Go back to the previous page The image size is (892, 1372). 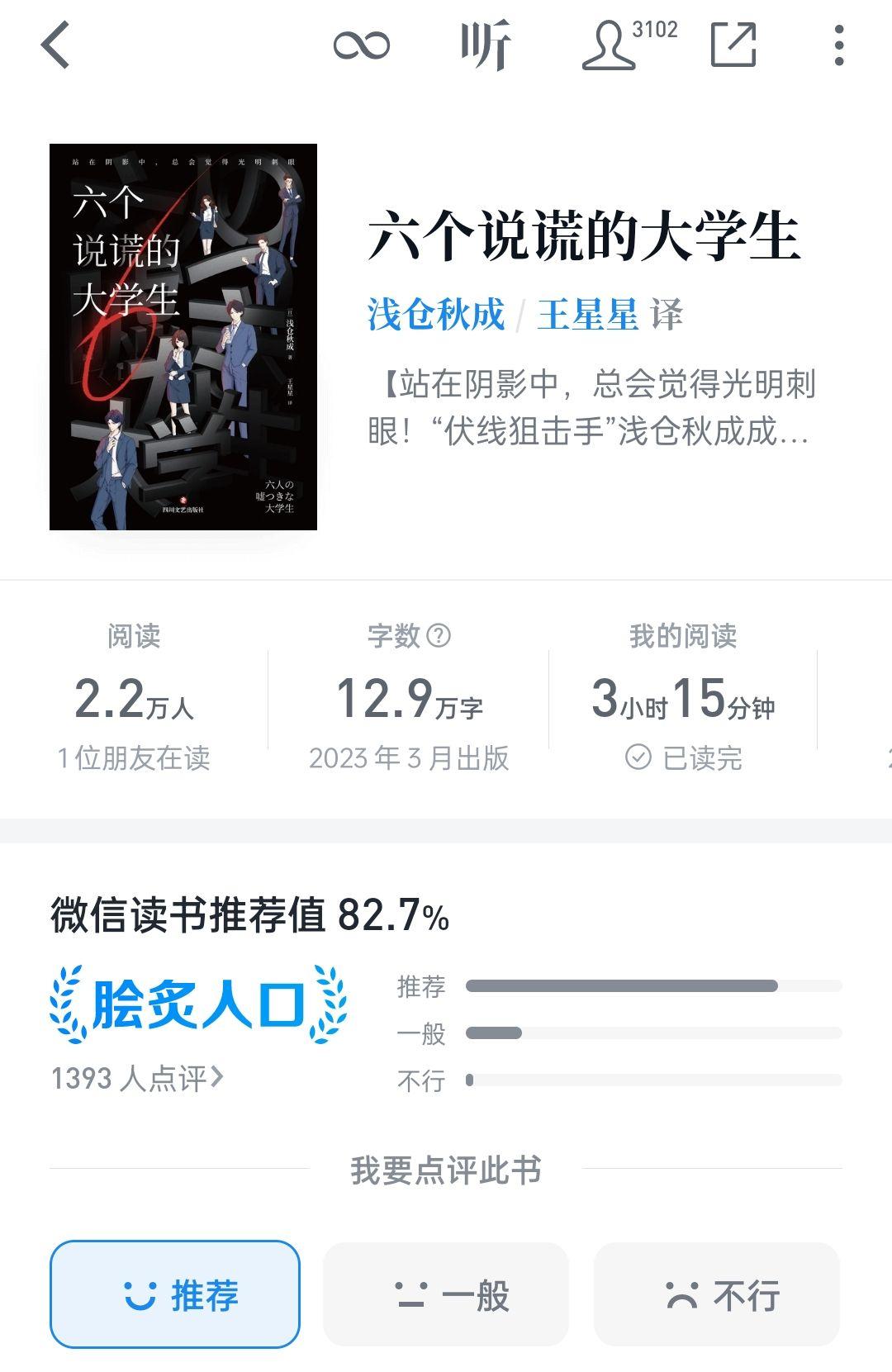56,45
